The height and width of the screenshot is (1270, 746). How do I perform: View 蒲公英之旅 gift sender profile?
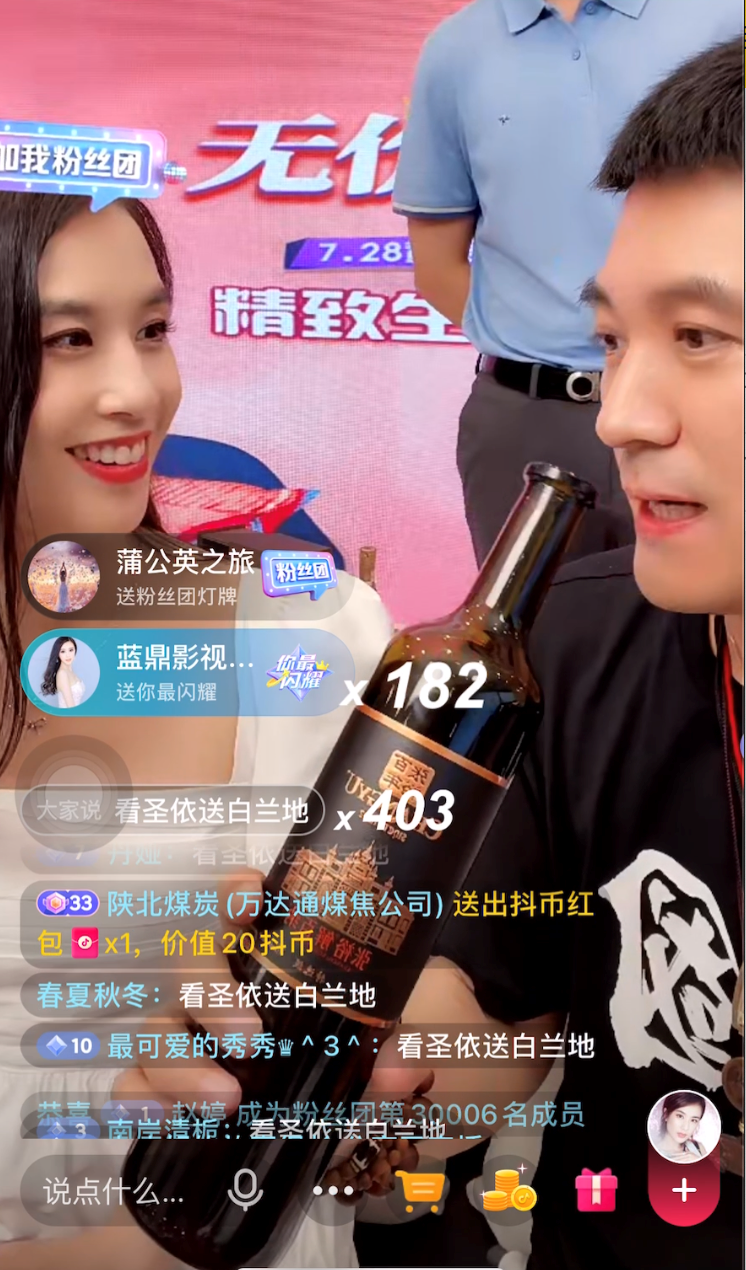coord(64,578)
